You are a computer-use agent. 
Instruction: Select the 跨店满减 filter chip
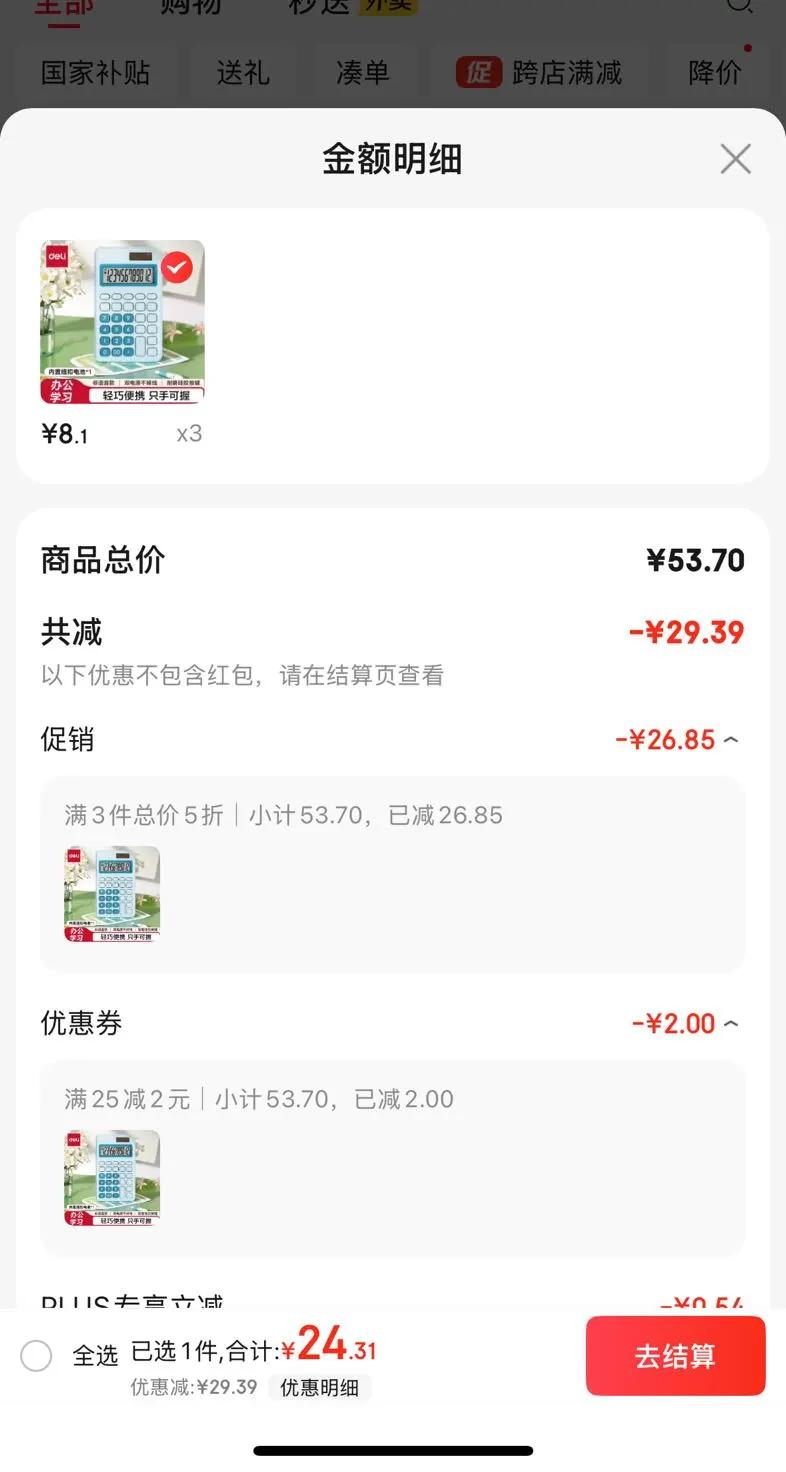pos(540,73)
